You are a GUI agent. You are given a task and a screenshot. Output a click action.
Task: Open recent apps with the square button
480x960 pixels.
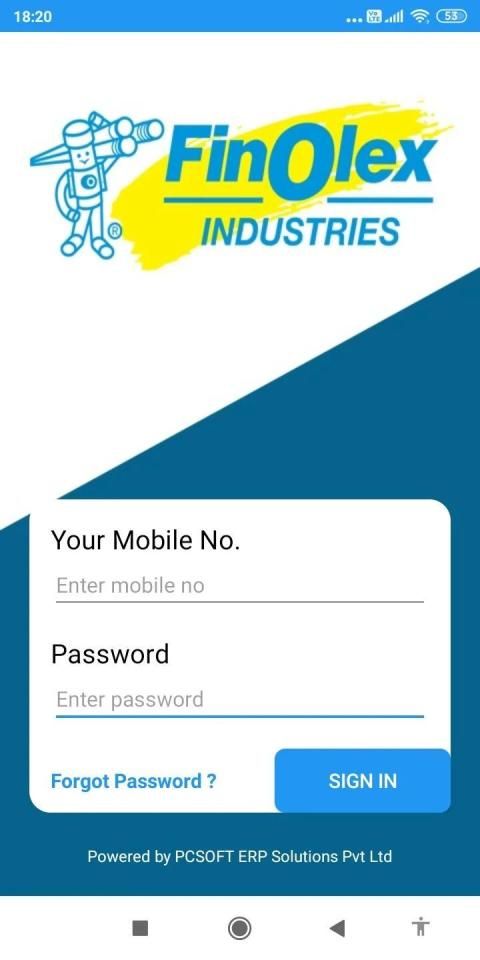140,928
